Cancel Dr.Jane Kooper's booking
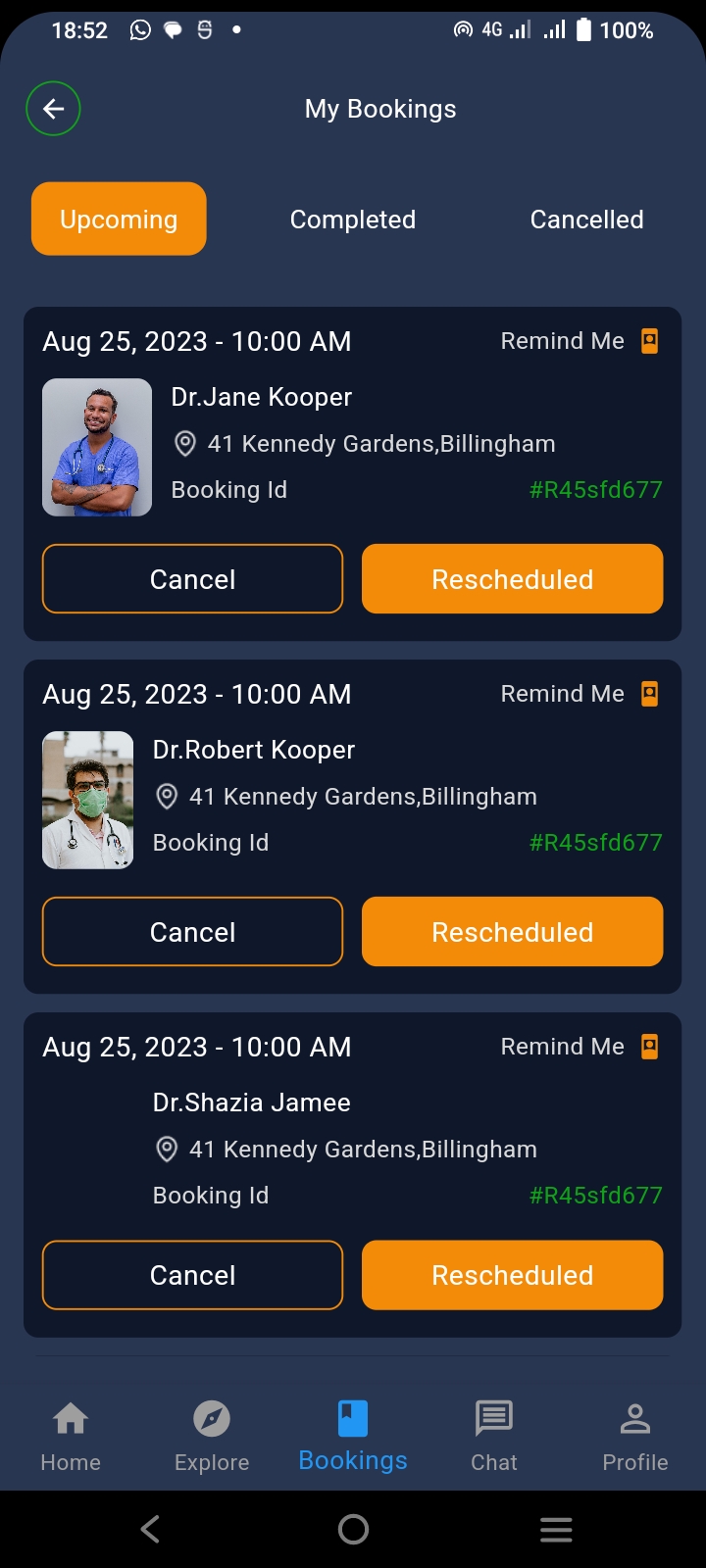 click(192, 578)
